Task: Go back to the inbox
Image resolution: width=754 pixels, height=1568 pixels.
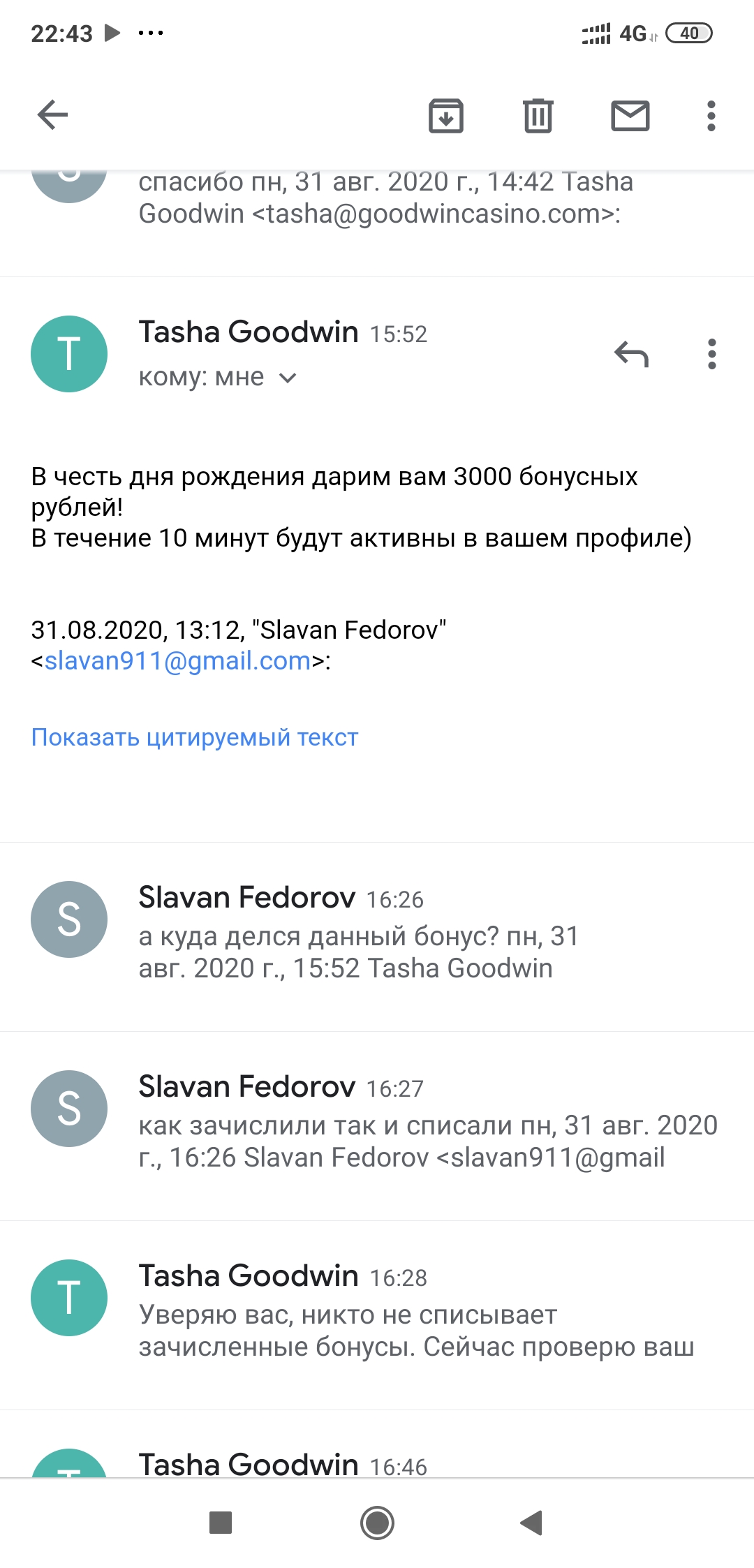Action: pyautogui.click(x=52, y=115)
